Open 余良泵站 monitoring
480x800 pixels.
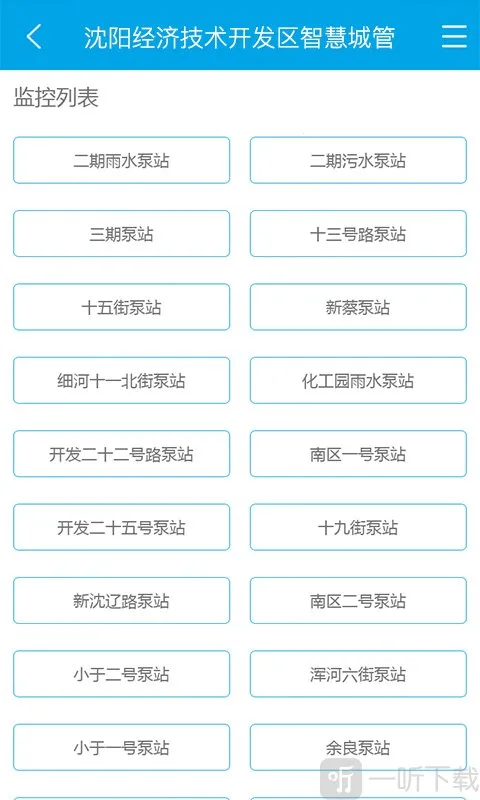coord(358,747)
